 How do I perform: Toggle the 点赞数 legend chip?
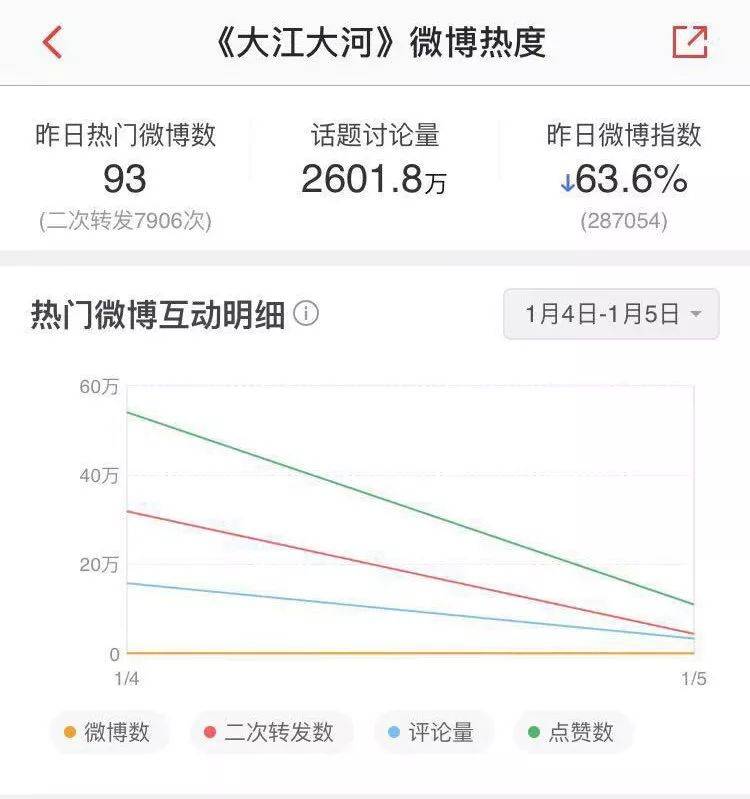tap(571, 732)
